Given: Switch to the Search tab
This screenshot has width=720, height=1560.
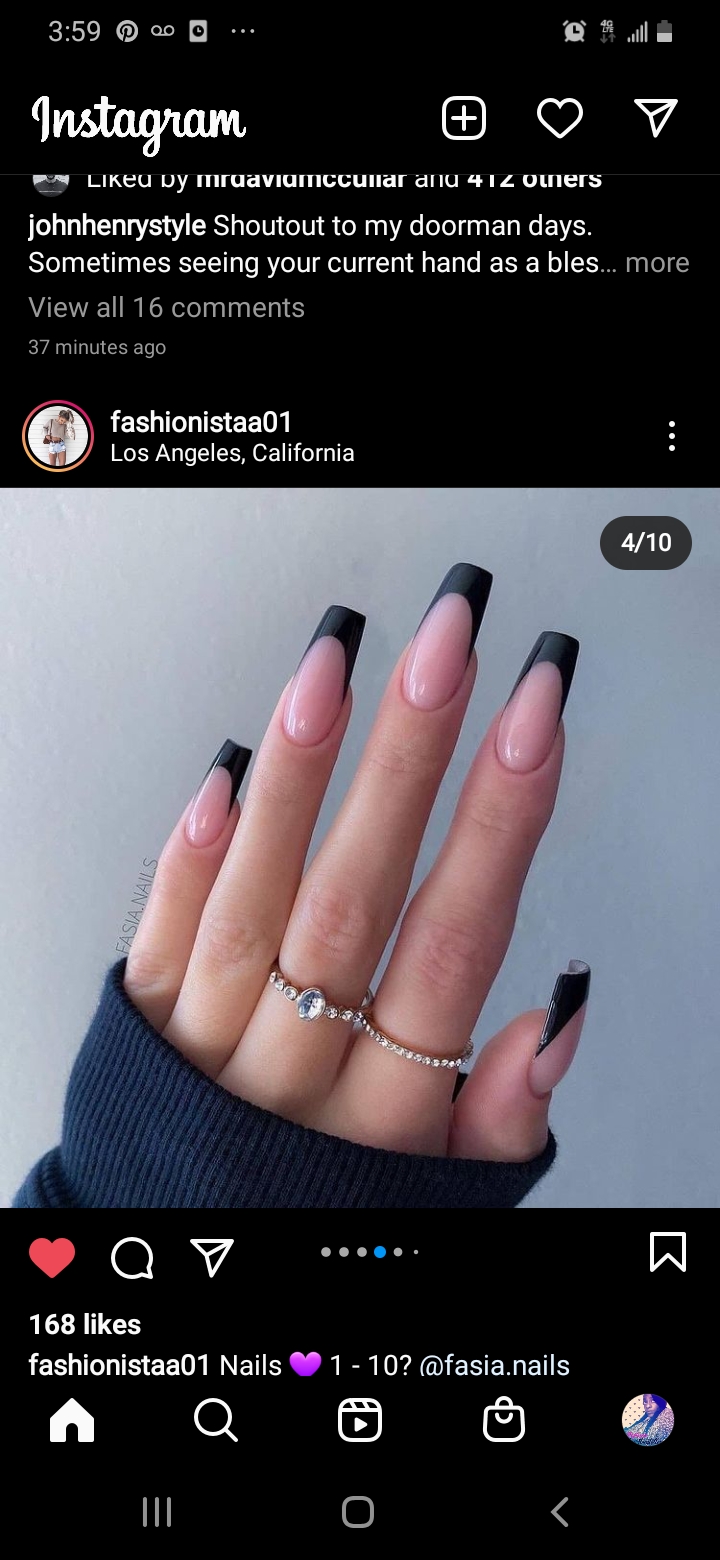Looking at the screenshot, I should click(x=215, y=1420).
